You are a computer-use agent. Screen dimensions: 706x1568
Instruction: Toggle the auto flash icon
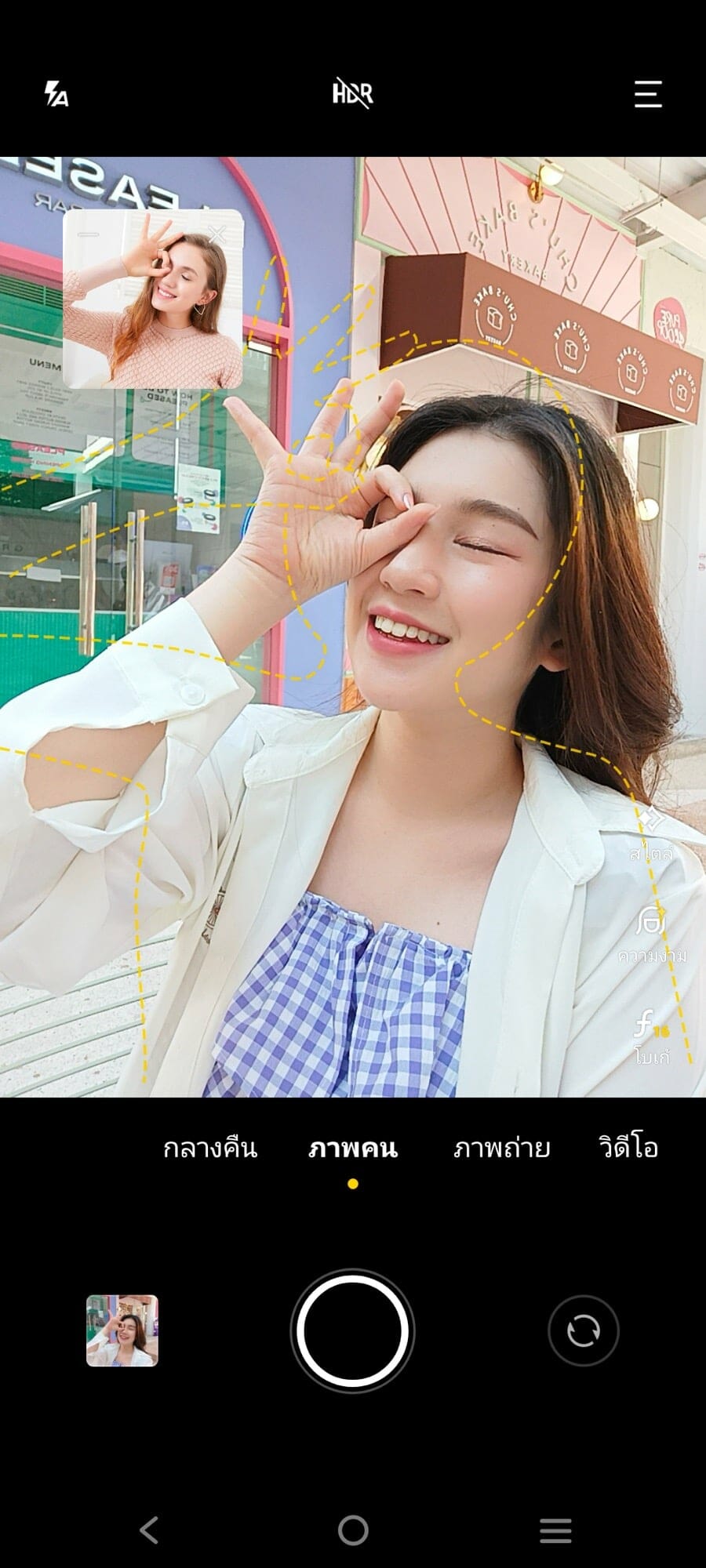pyautogui.click(x=56, y=94)
